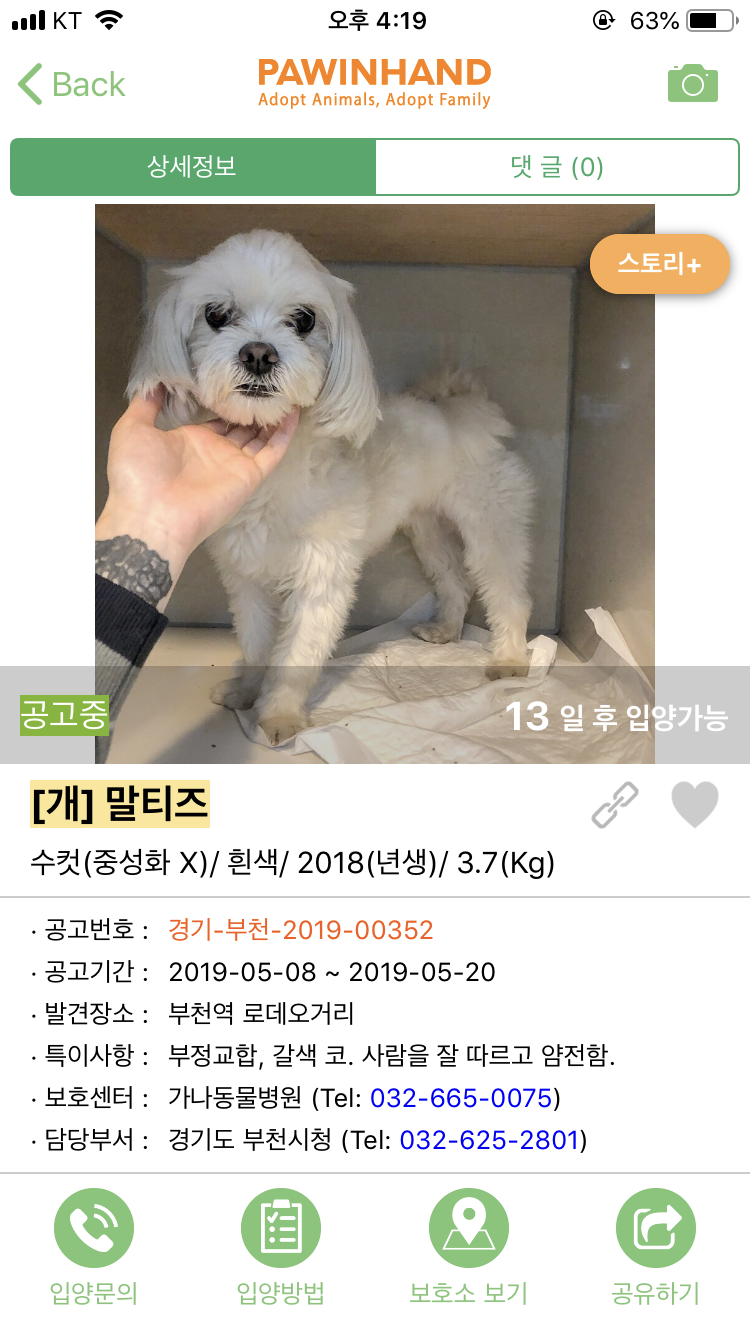Tap the 스토리+ button
This screenshot has height=1334, width=750.
pos(660,264)
